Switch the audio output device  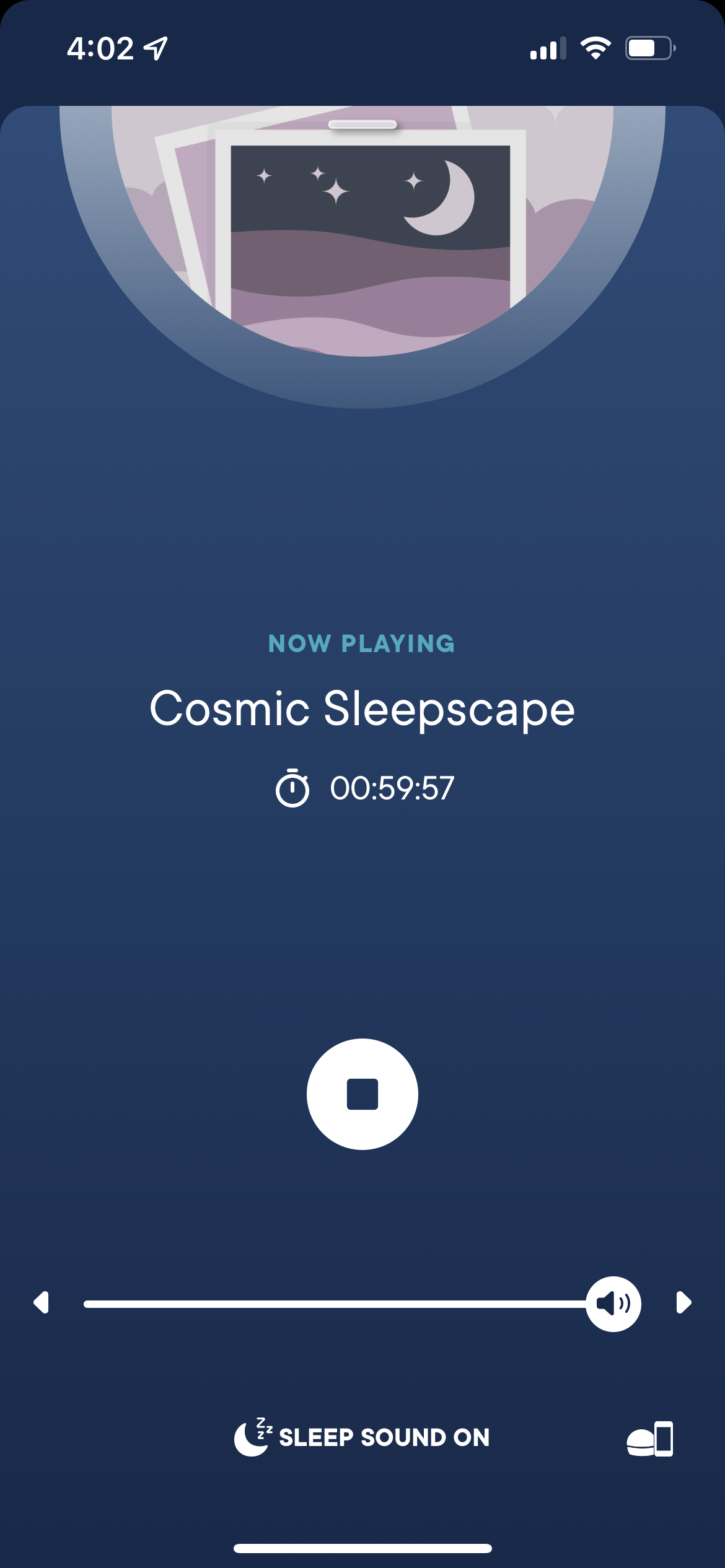click(x=649, y=1439)
